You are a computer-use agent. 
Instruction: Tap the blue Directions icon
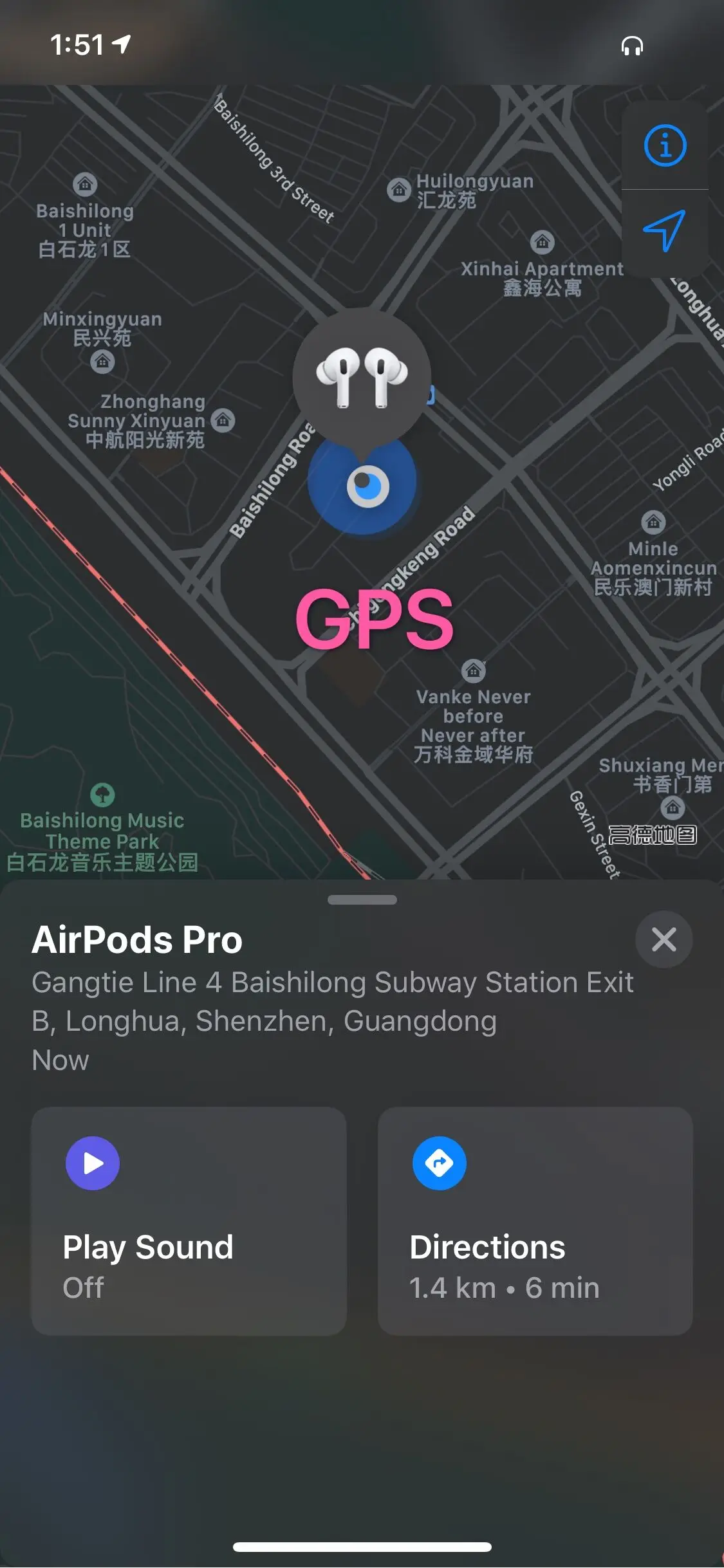click(x=440, y=1162)
